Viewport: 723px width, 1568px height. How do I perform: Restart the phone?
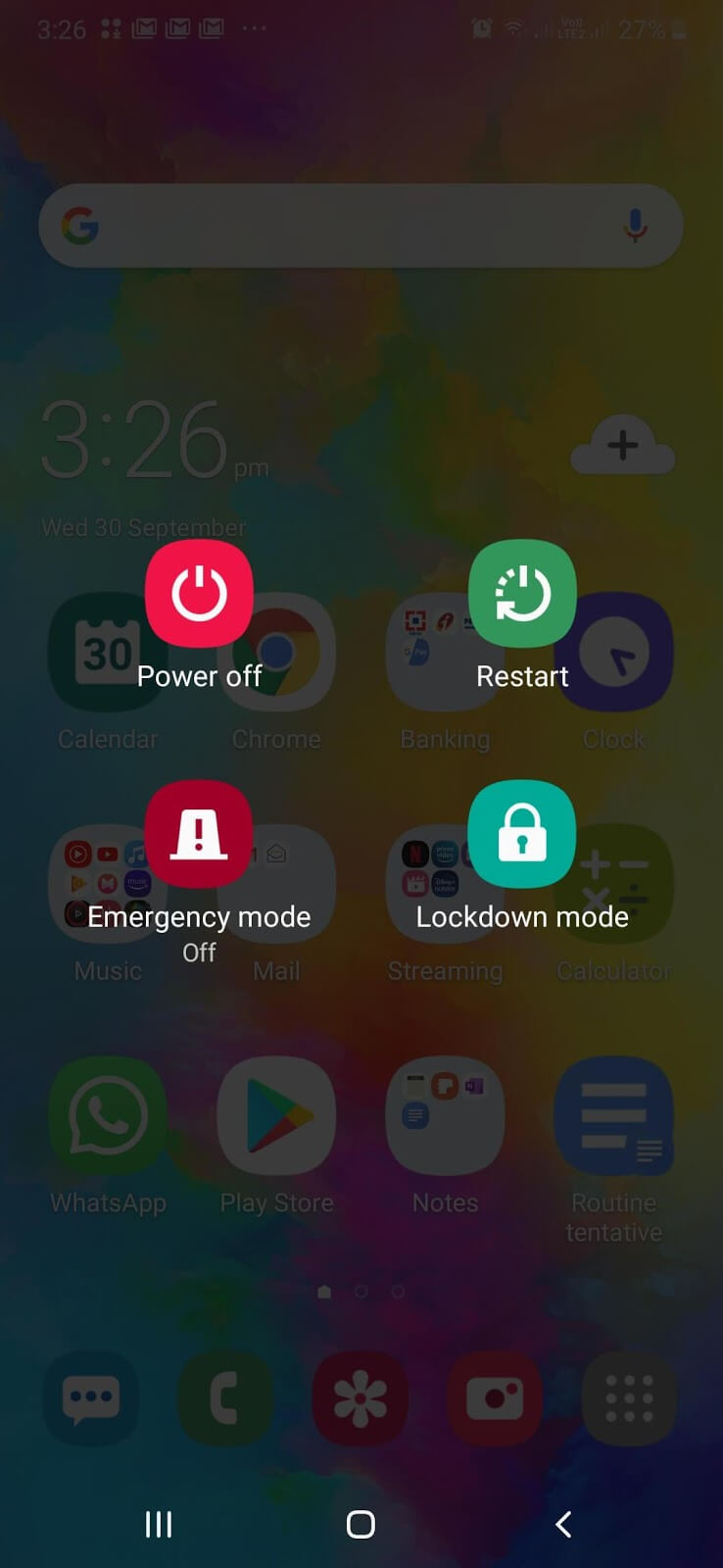(x=522, y=593)
